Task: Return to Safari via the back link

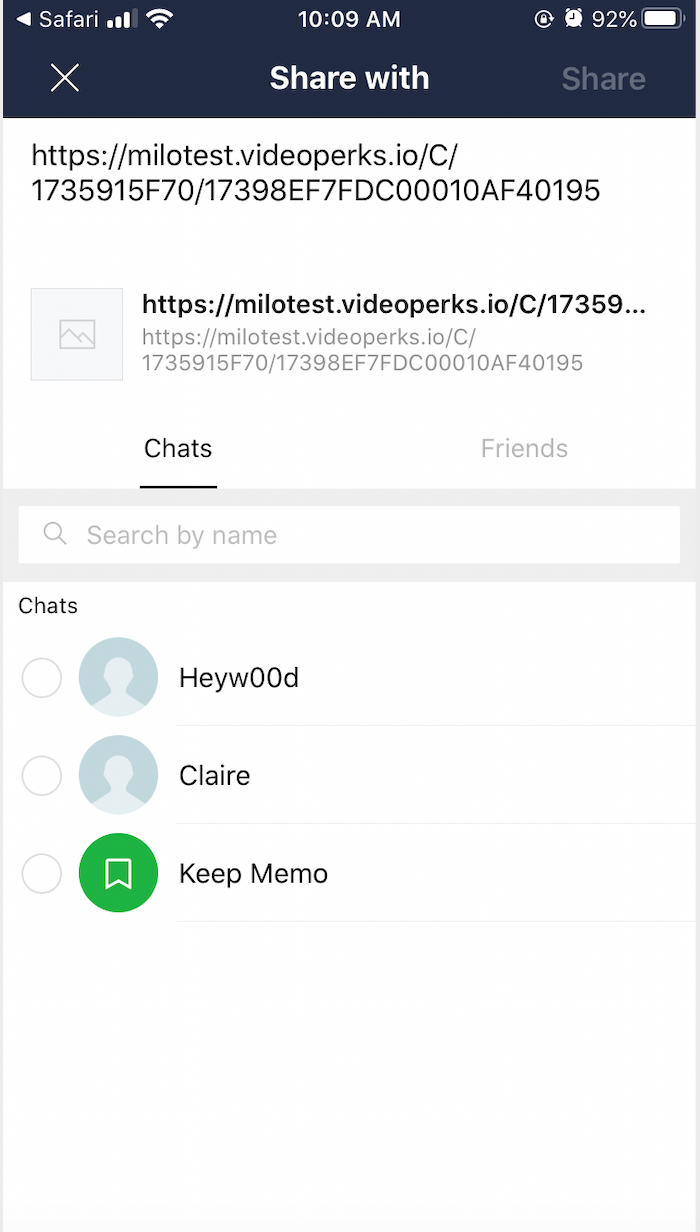Action: [58, 19]
